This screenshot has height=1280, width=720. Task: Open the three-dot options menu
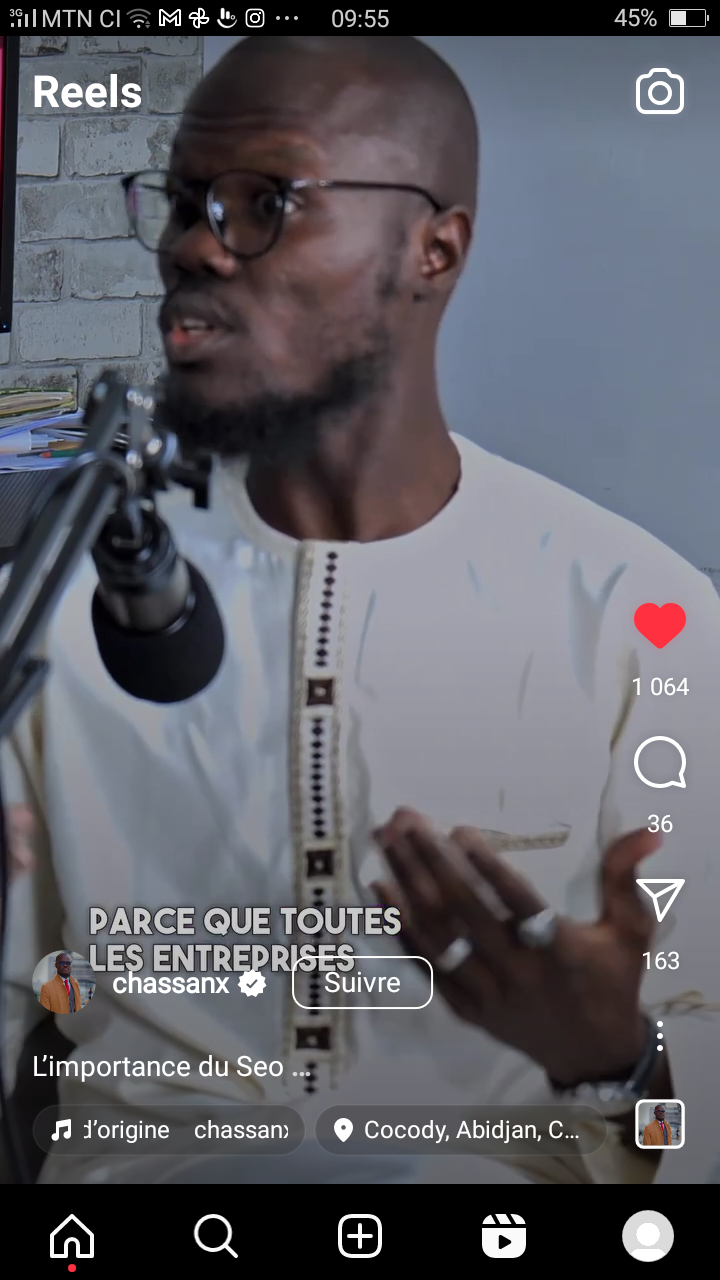click(x=660, y=1036)
